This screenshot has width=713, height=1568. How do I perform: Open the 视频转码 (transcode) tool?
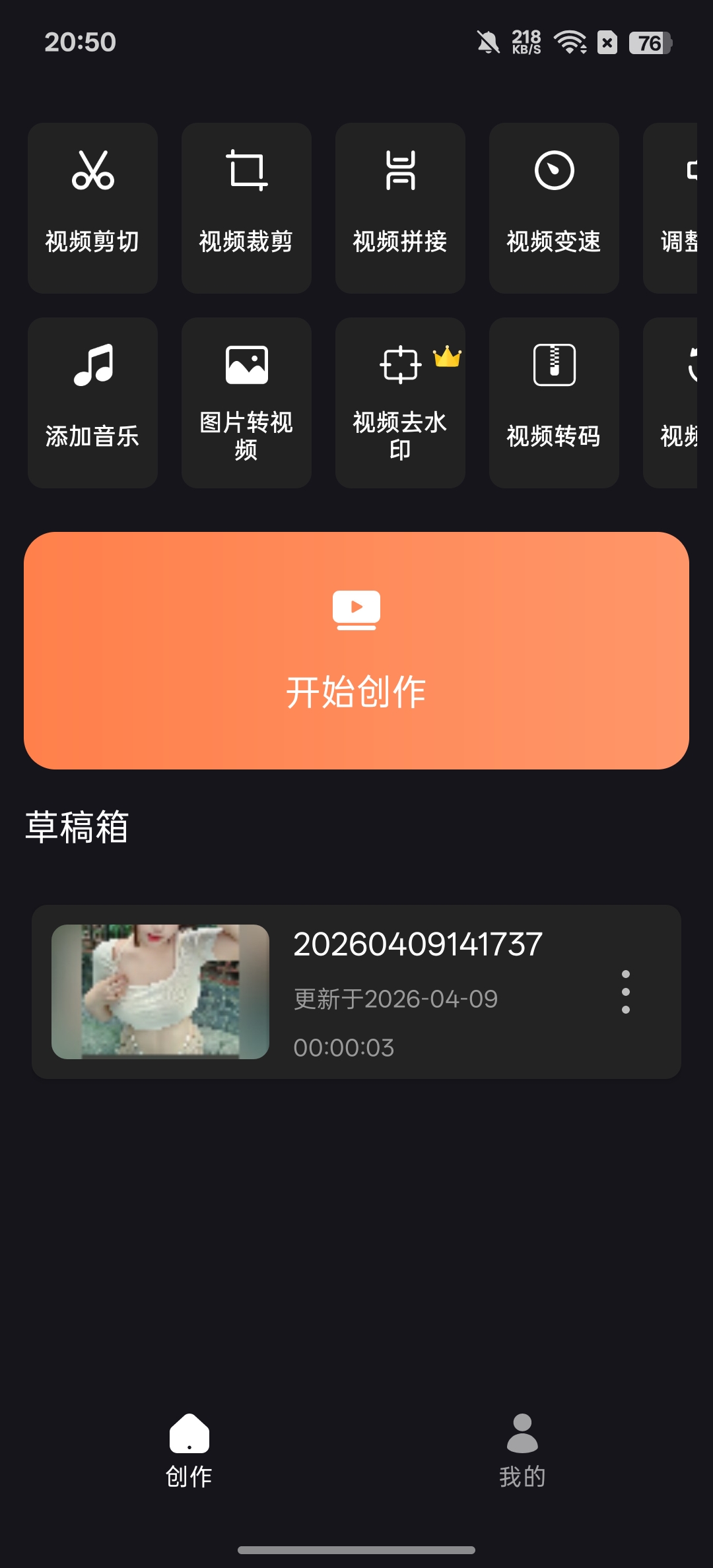[553, 401]
